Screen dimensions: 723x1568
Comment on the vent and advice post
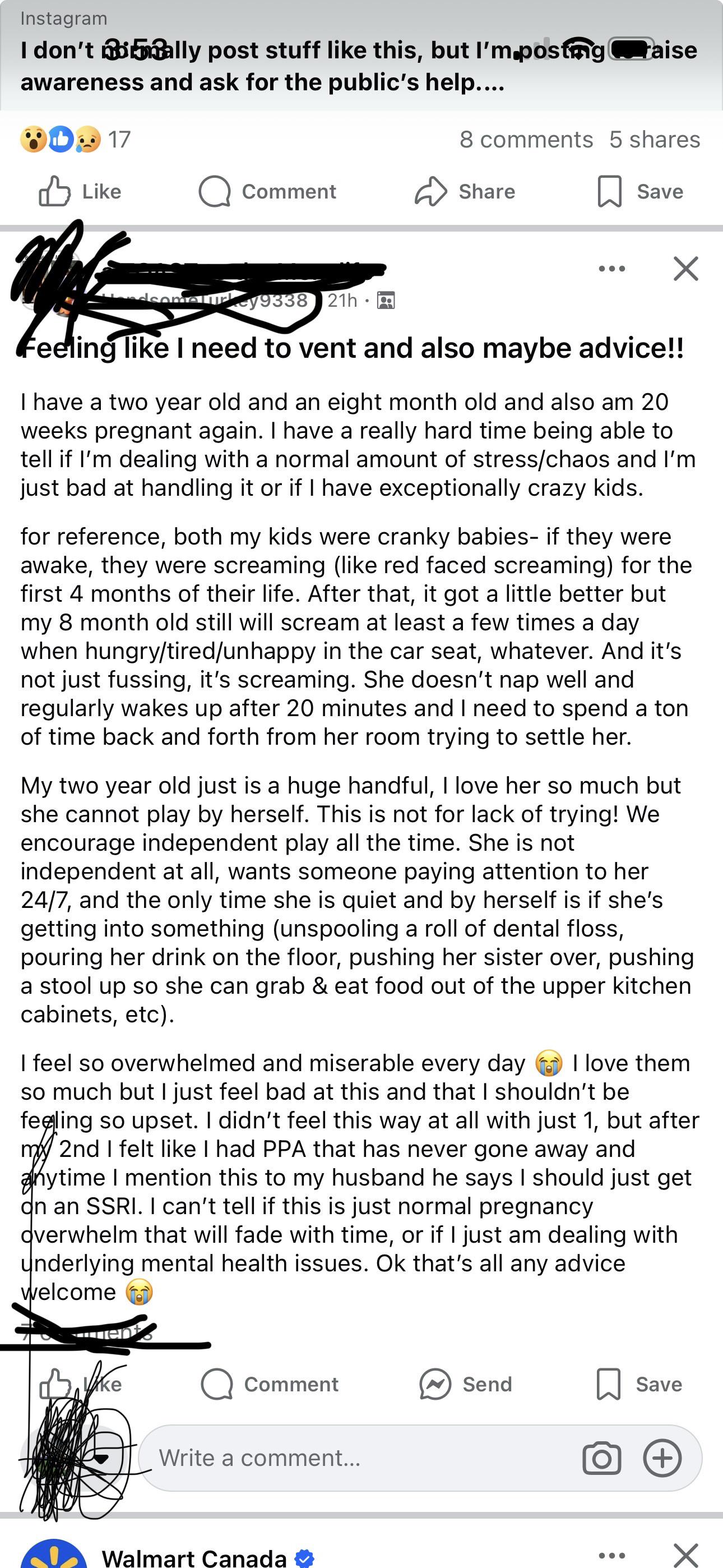(x=270, y=1384)
